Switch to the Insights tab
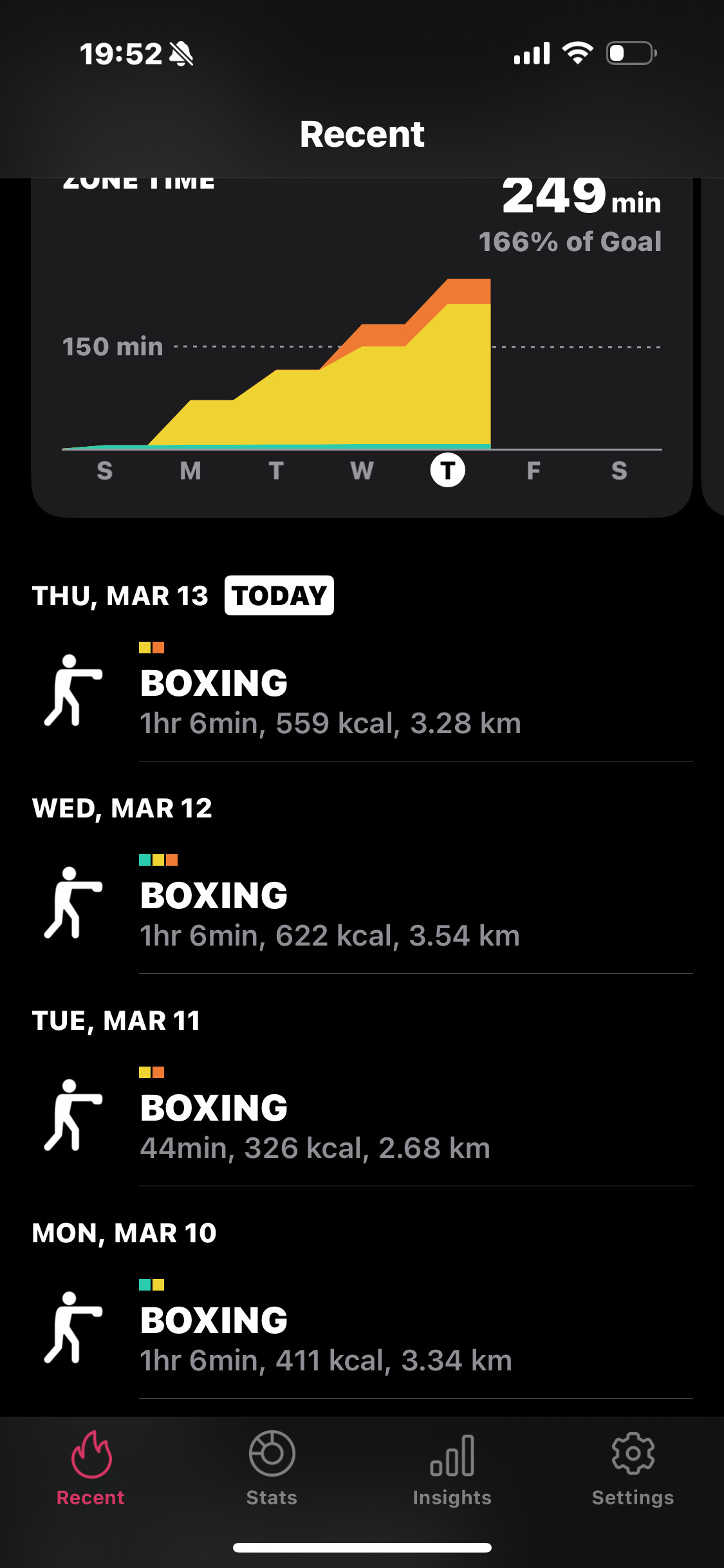 (x=452, y=1469)
